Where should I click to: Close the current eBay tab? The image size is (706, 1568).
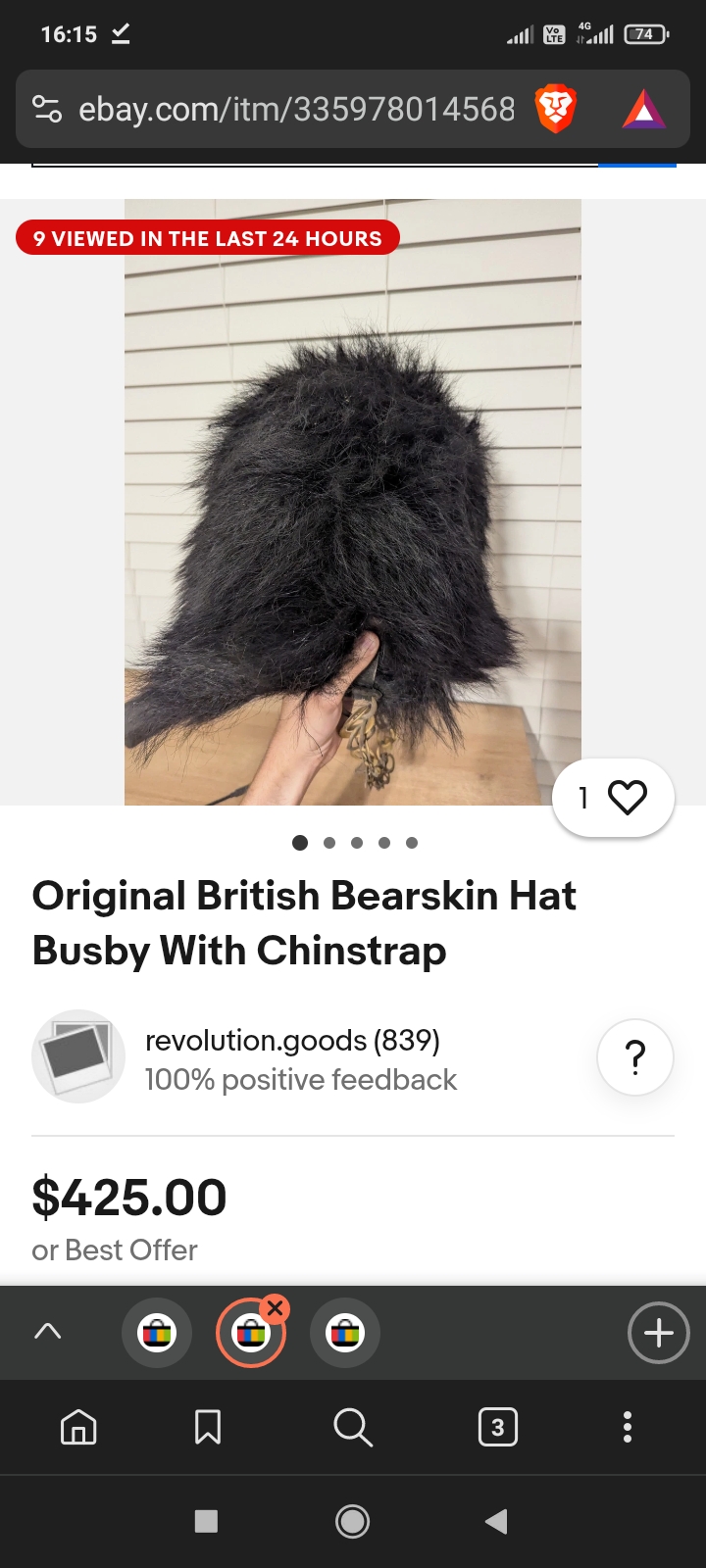276,1308
